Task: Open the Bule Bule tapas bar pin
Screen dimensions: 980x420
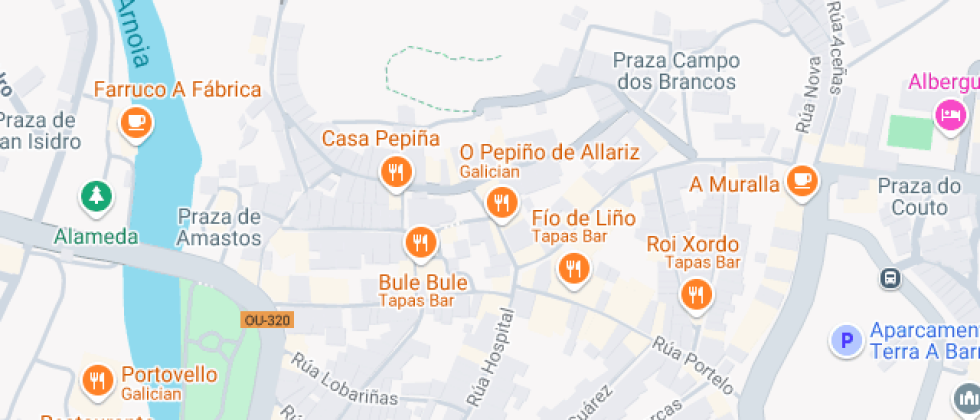Action: [x=421, y=243]
